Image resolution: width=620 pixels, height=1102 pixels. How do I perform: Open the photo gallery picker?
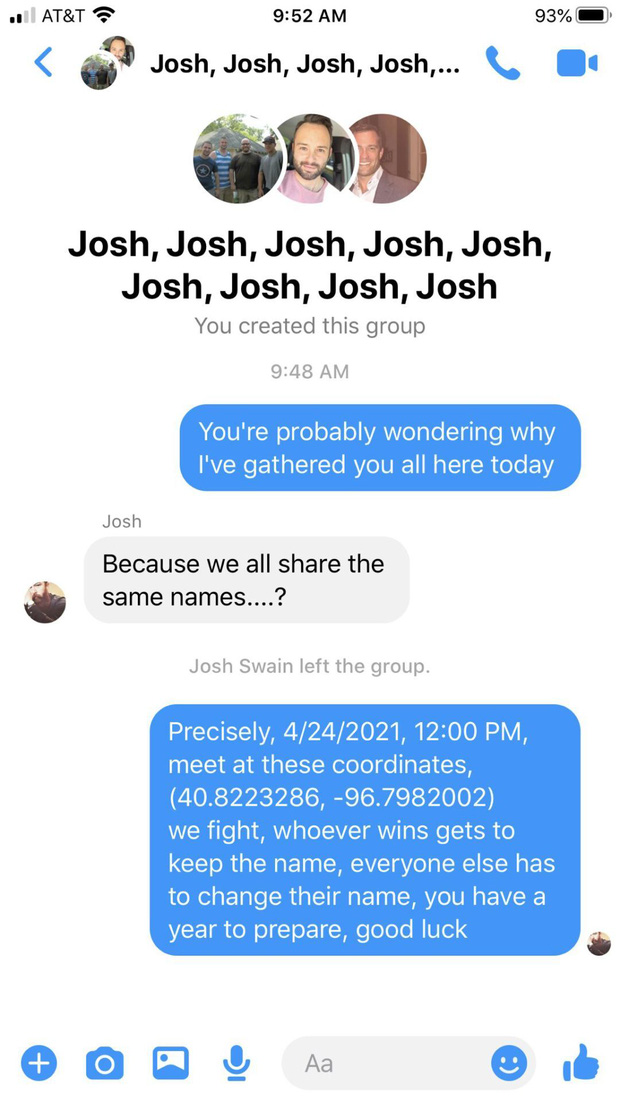tap(171, 1063)
